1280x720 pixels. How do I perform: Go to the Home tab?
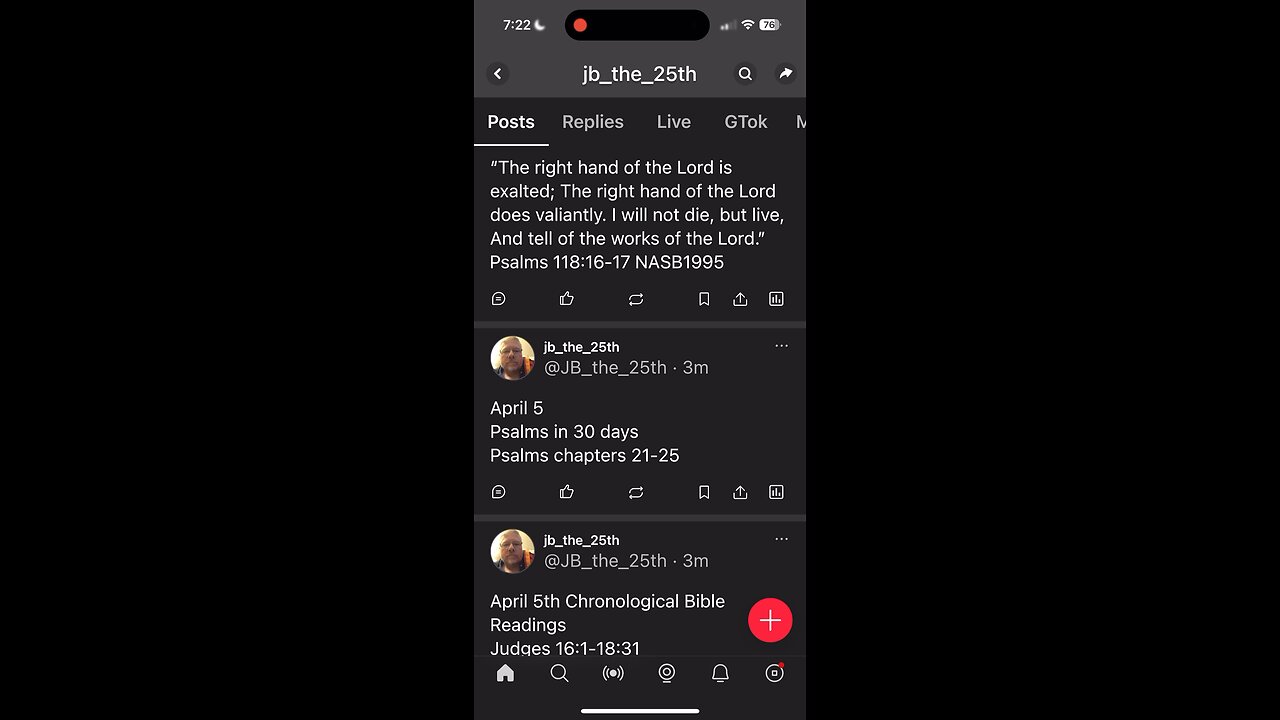coord(506,673)
